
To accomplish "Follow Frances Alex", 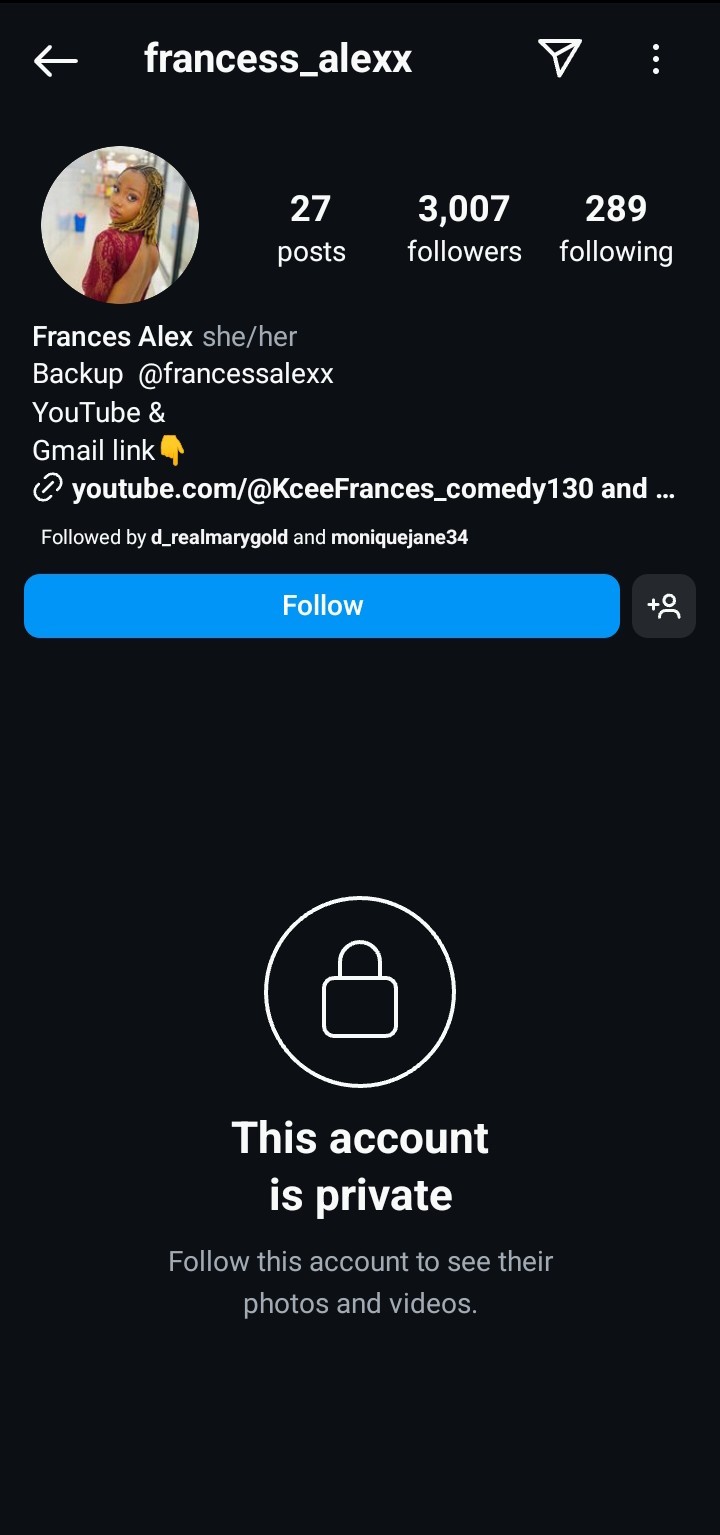I will point(322,606).
